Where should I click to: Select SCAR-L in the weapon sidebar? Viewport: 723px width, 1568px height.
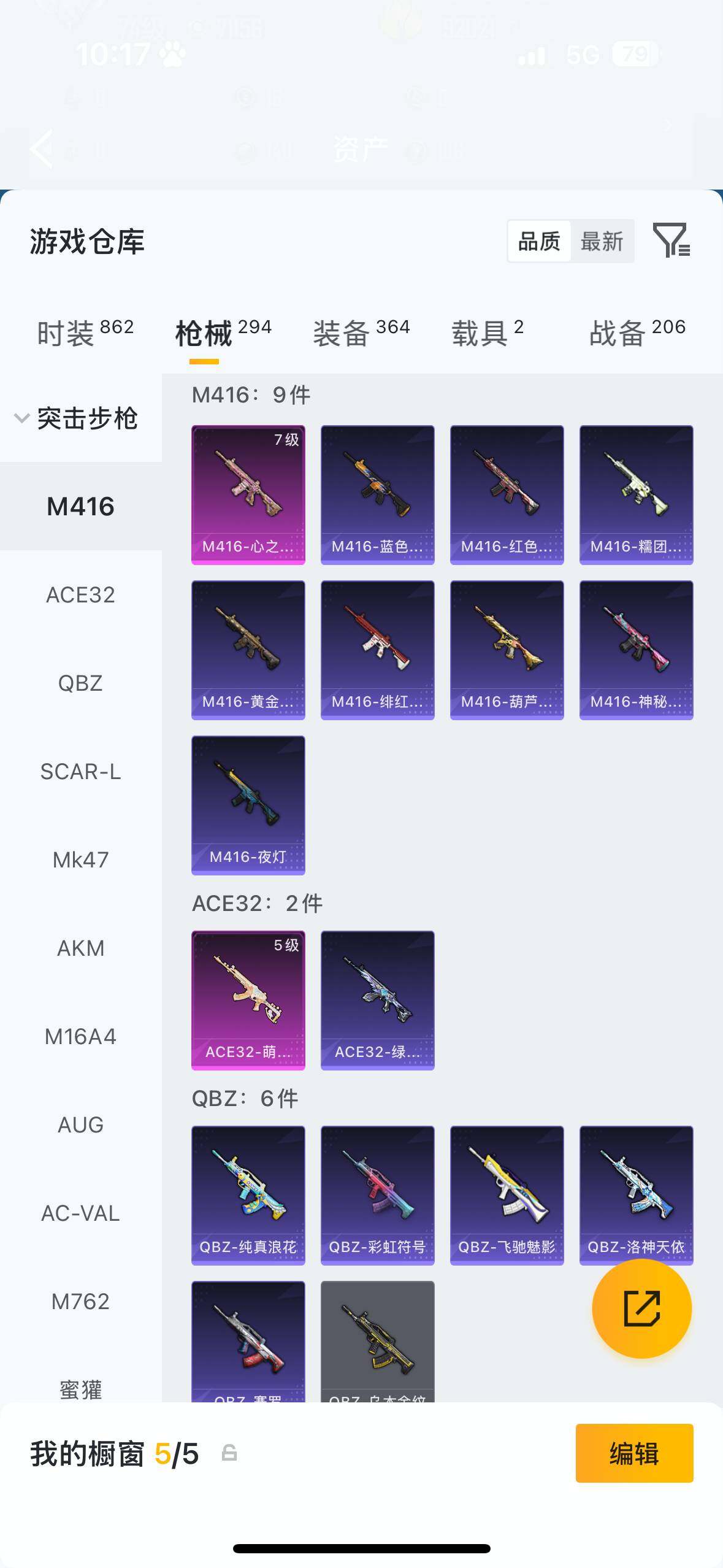coord(80,772)
